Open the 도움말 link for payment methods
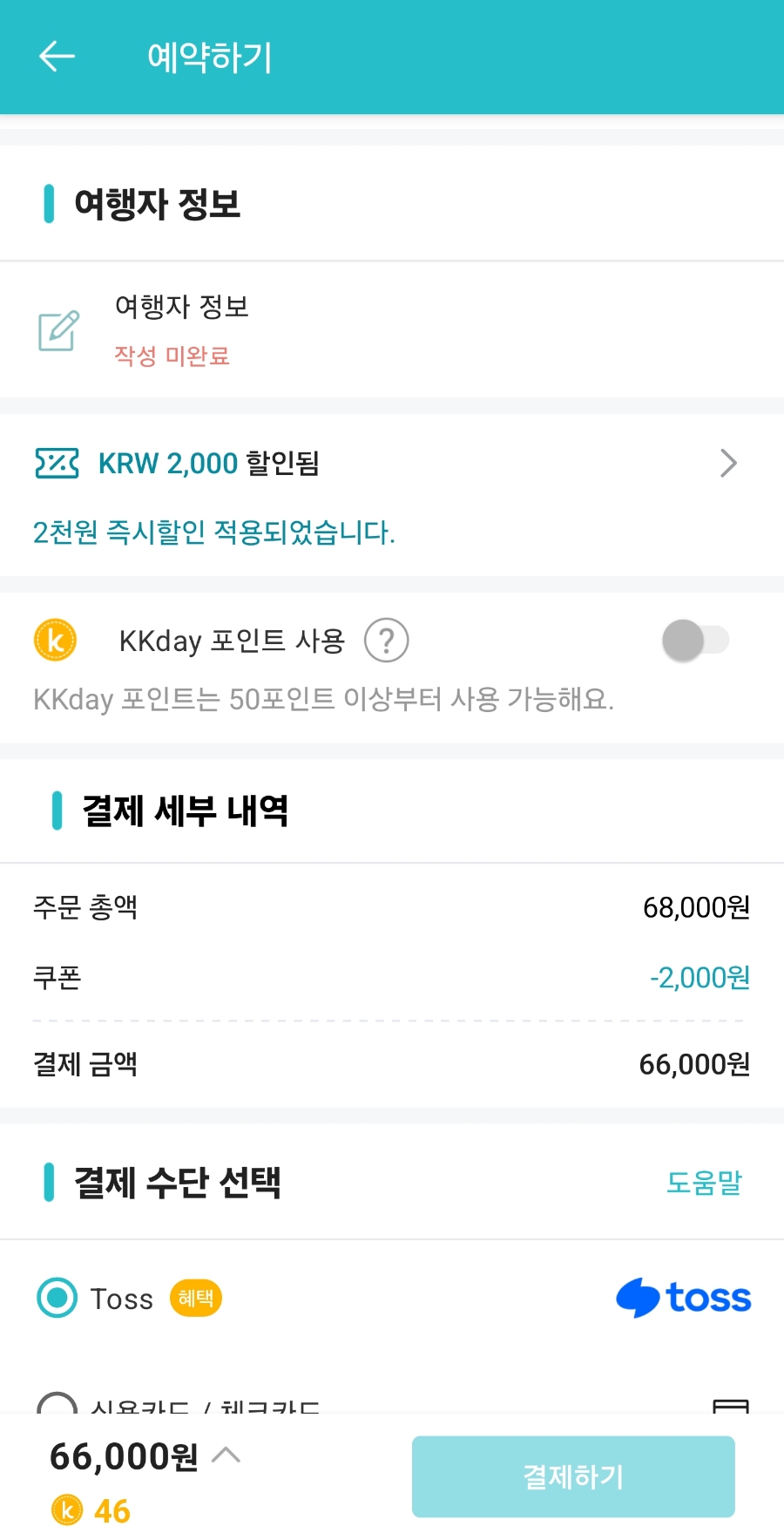 point(704,1182)
